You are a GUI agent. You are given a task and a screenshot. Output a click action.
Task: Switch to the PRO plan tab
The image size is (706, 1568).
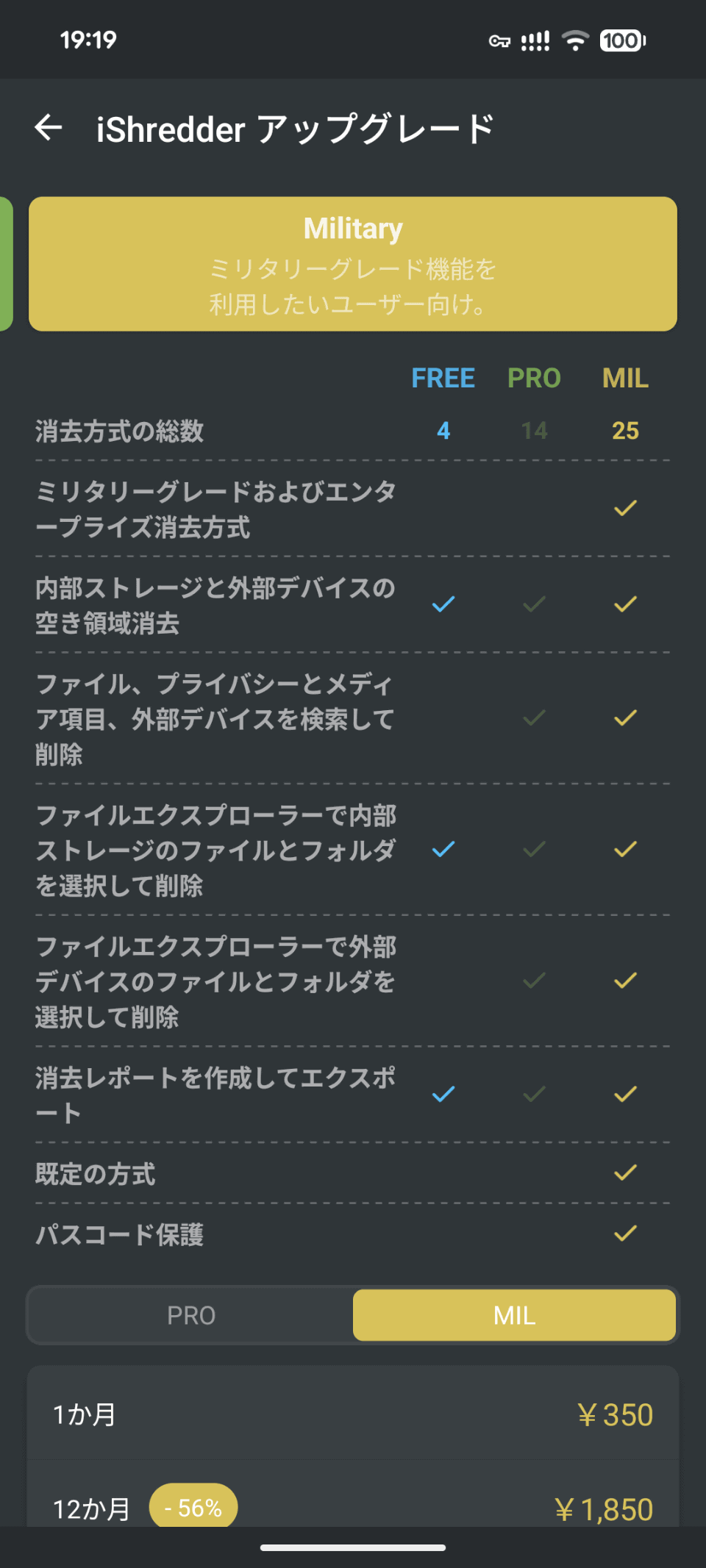coord(191,1315)
